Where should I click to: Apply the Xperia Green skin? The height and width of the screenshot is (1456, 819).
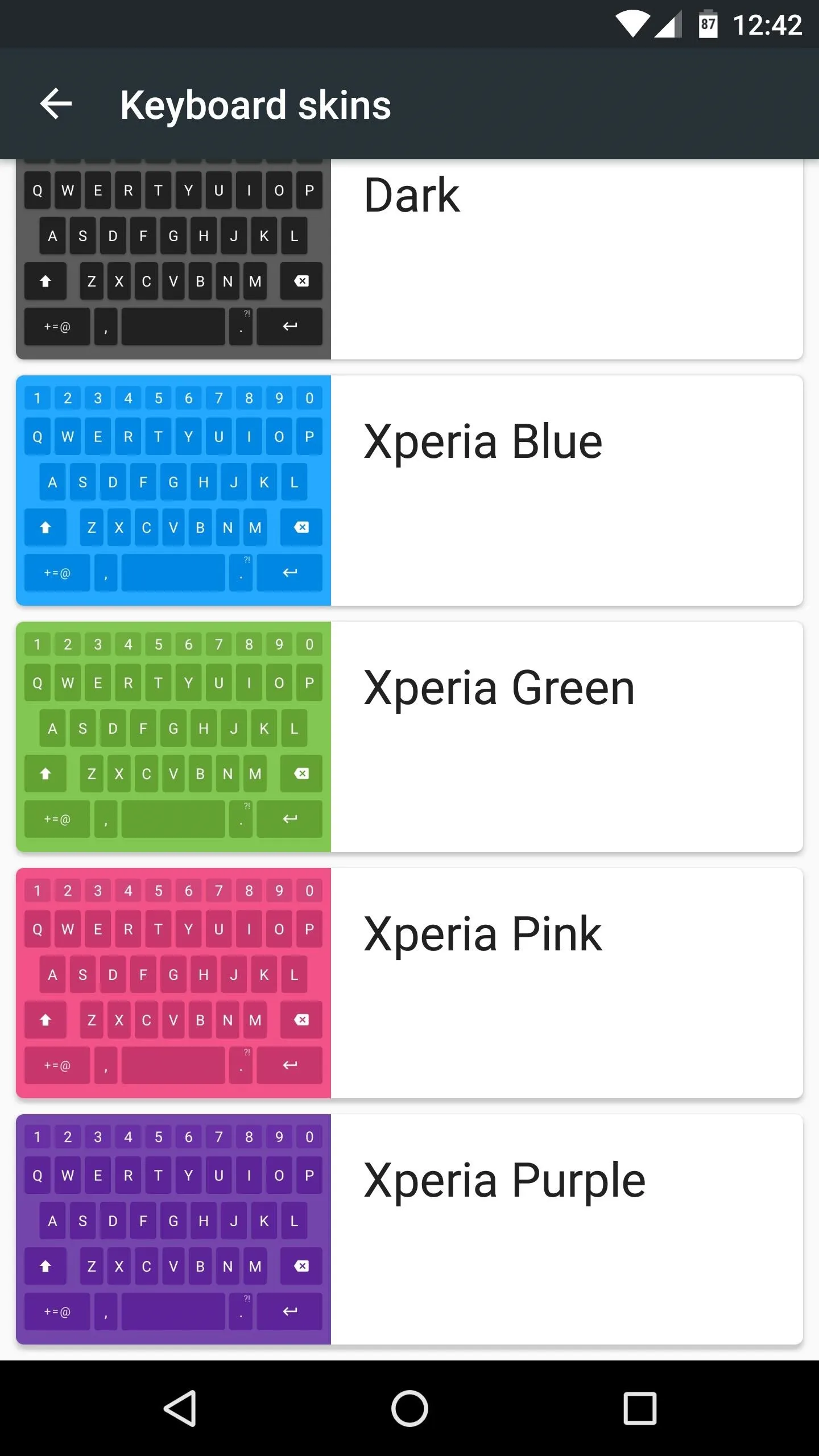[409, 737]
